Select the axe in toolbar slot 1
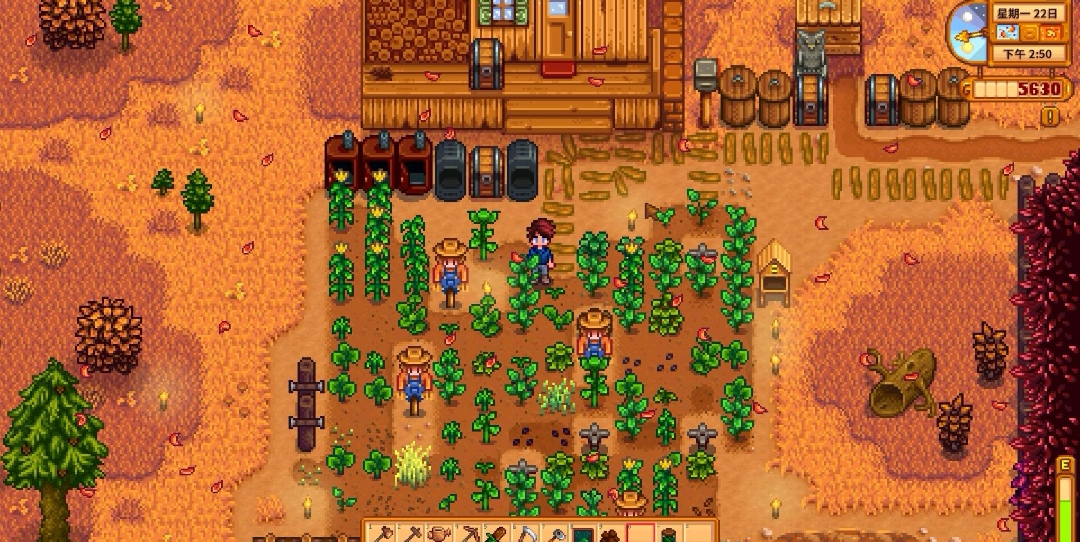The width and height of the screenshot is (1080, 542). pos(384,534)
